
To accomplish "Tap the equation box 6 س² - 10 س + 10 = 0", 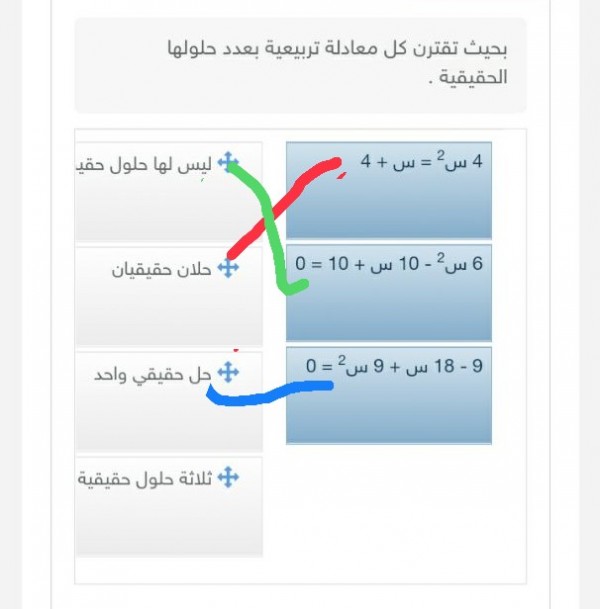I will click(389, 293).
